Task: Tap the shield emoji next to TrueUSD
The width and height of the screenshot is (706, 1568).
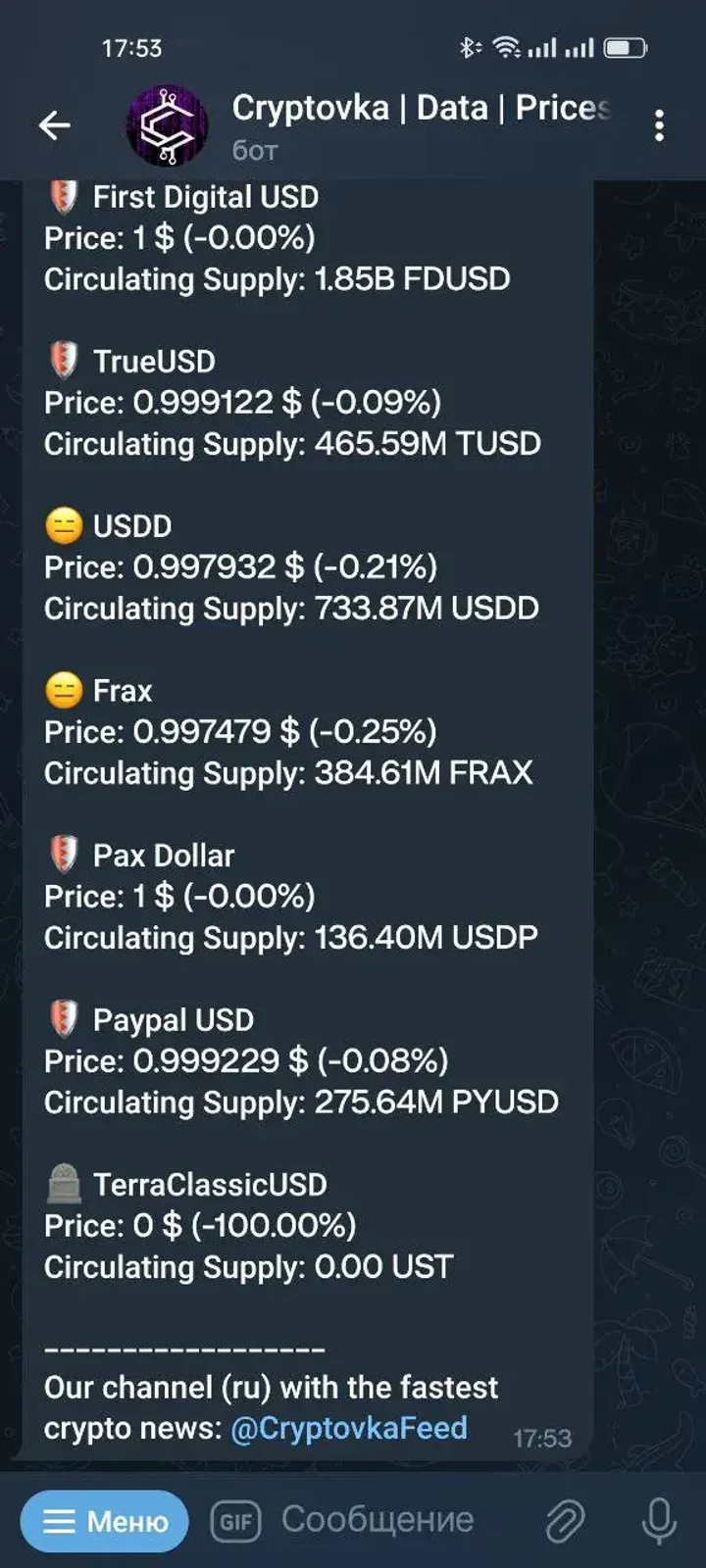Action: 63,362
